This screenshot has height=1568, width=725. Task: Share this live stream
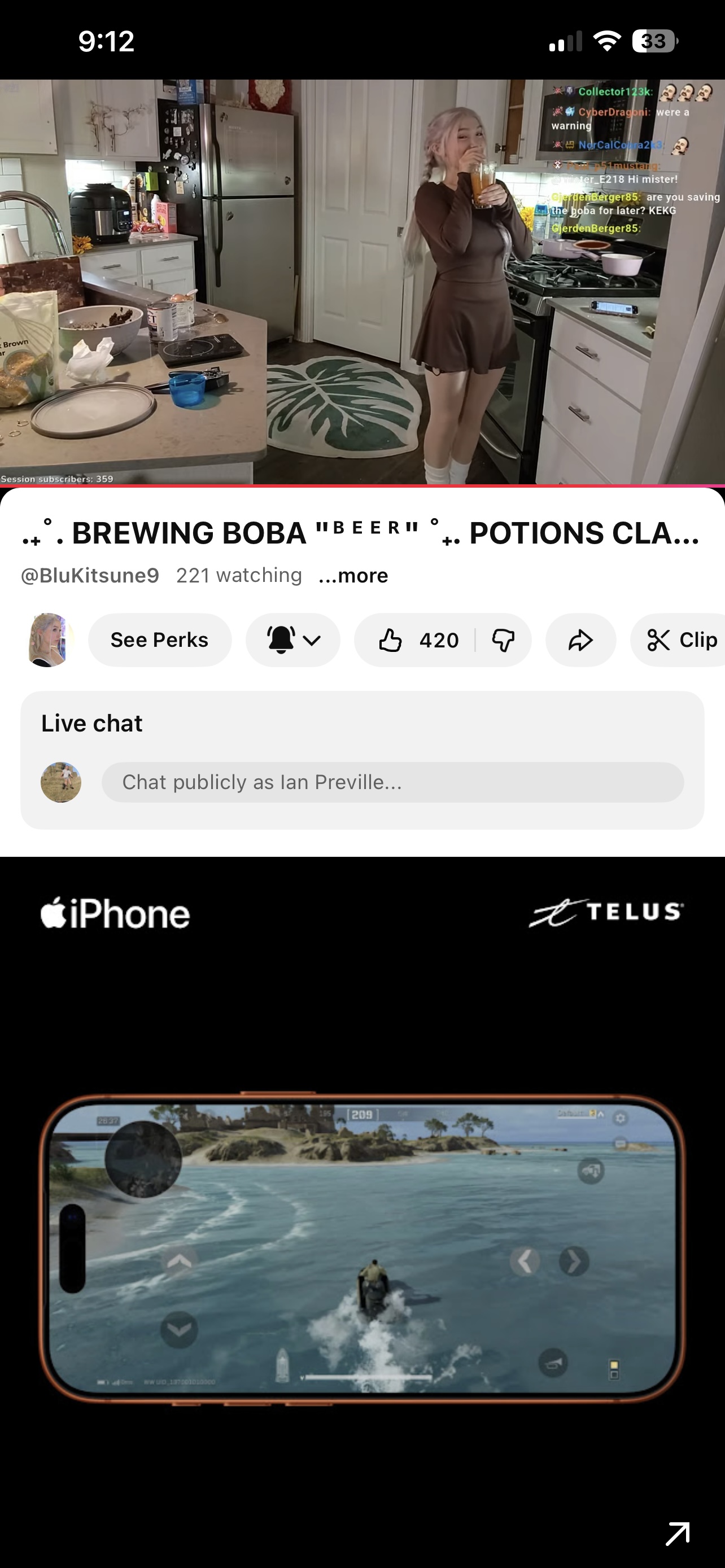[580, 640]
